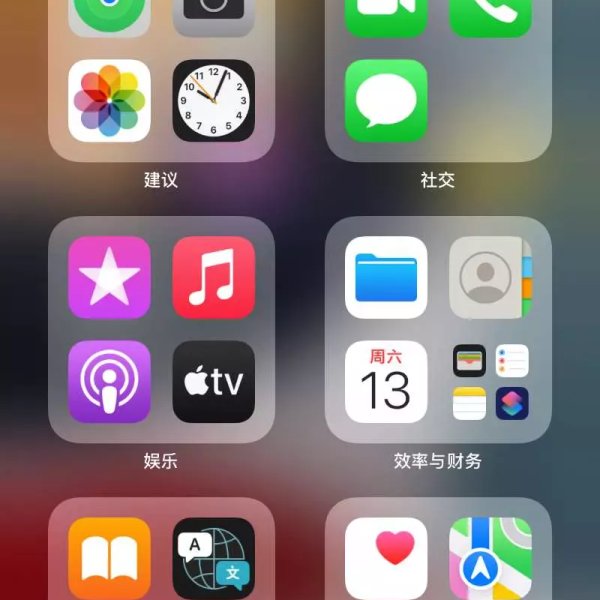Launch the Messages app

[386, 100]
